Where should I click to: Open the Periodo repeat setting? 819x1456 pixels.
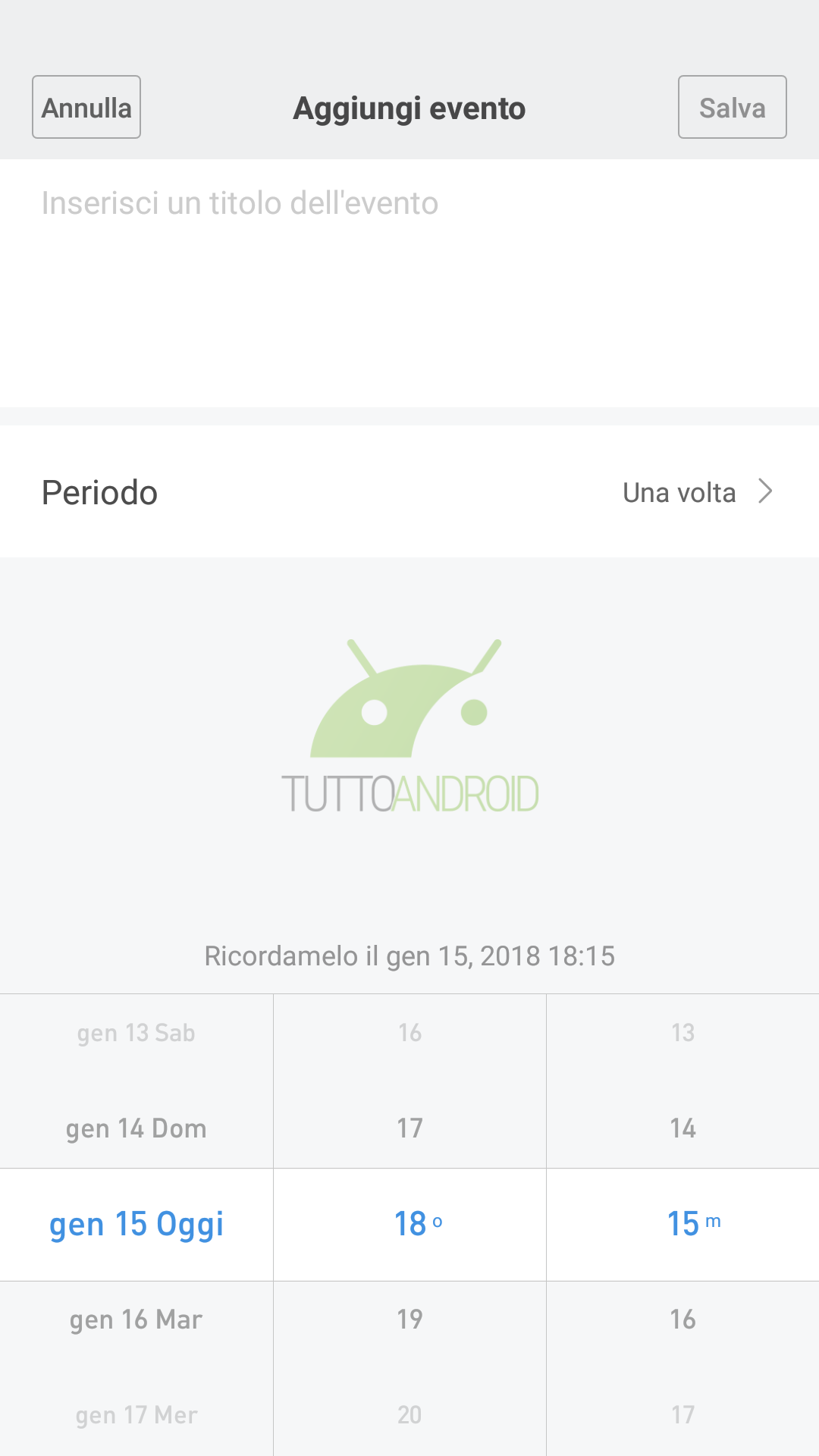point(409,491)
